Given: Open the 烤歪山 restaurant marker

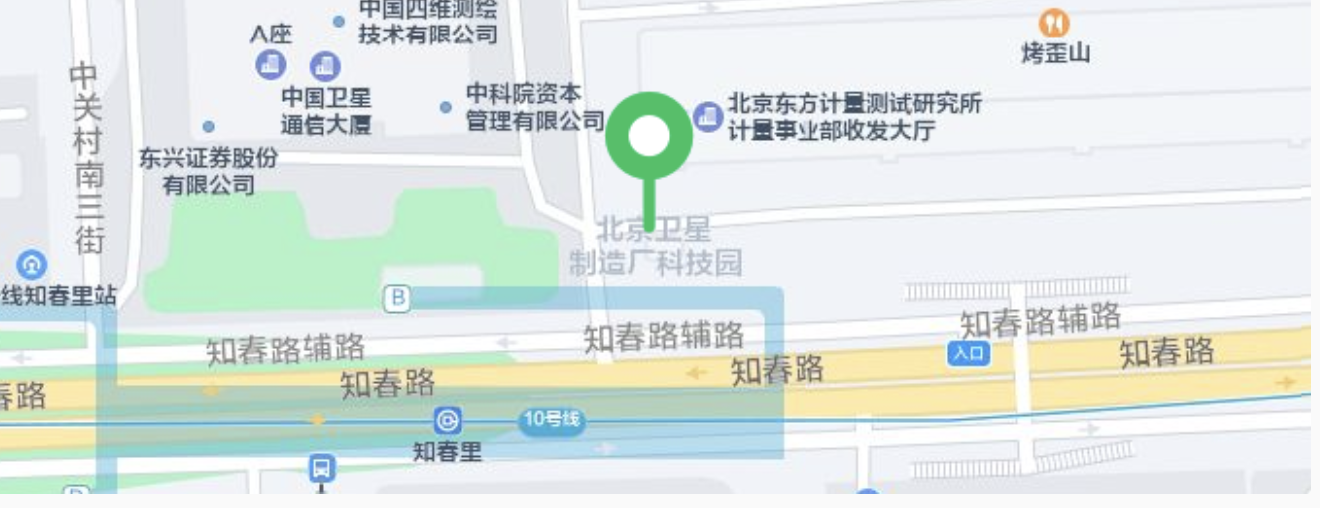Looking at the screenshot, I should coord(1053,23).
